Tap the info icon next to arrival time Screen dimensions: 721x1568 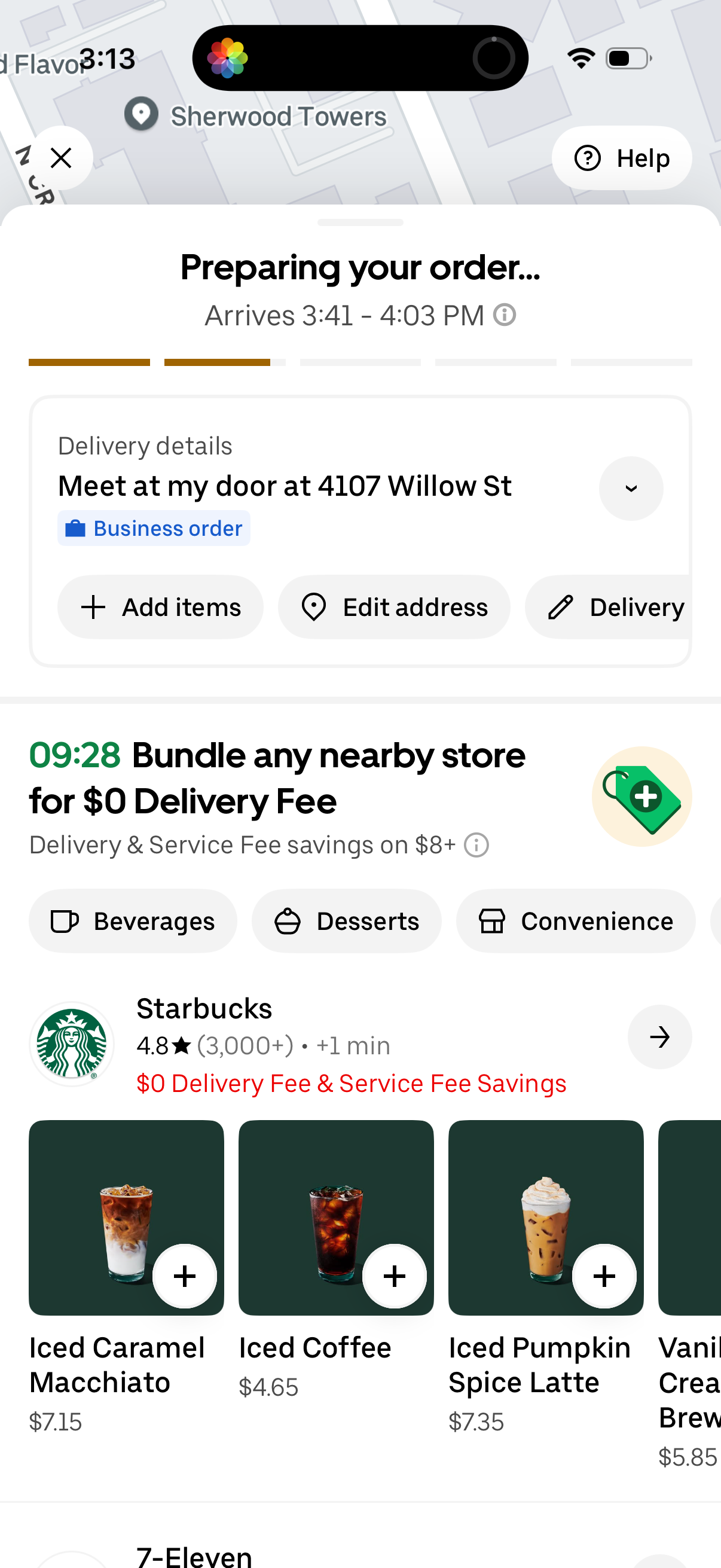[x=506, y=315]
